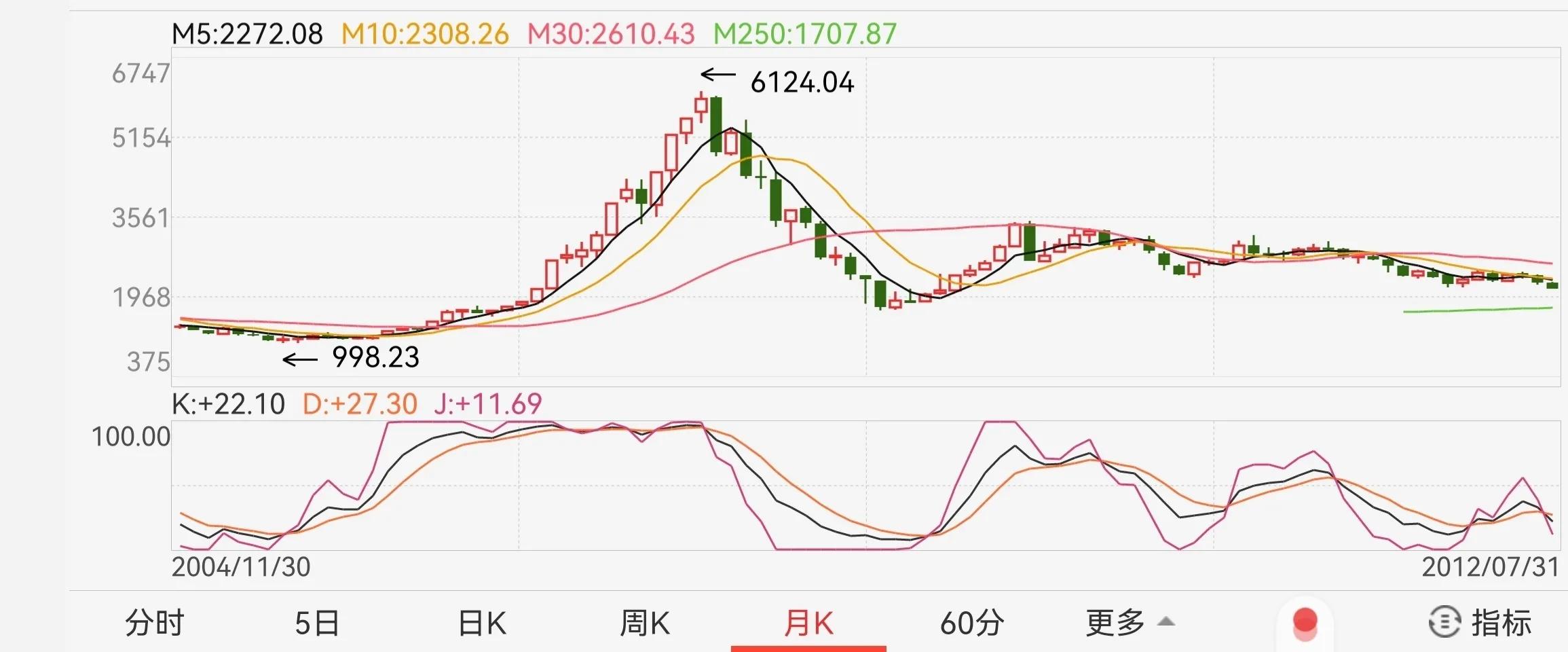Select the 月K monthly chart tab
1568x652 pixels.
tap(808, 622)
